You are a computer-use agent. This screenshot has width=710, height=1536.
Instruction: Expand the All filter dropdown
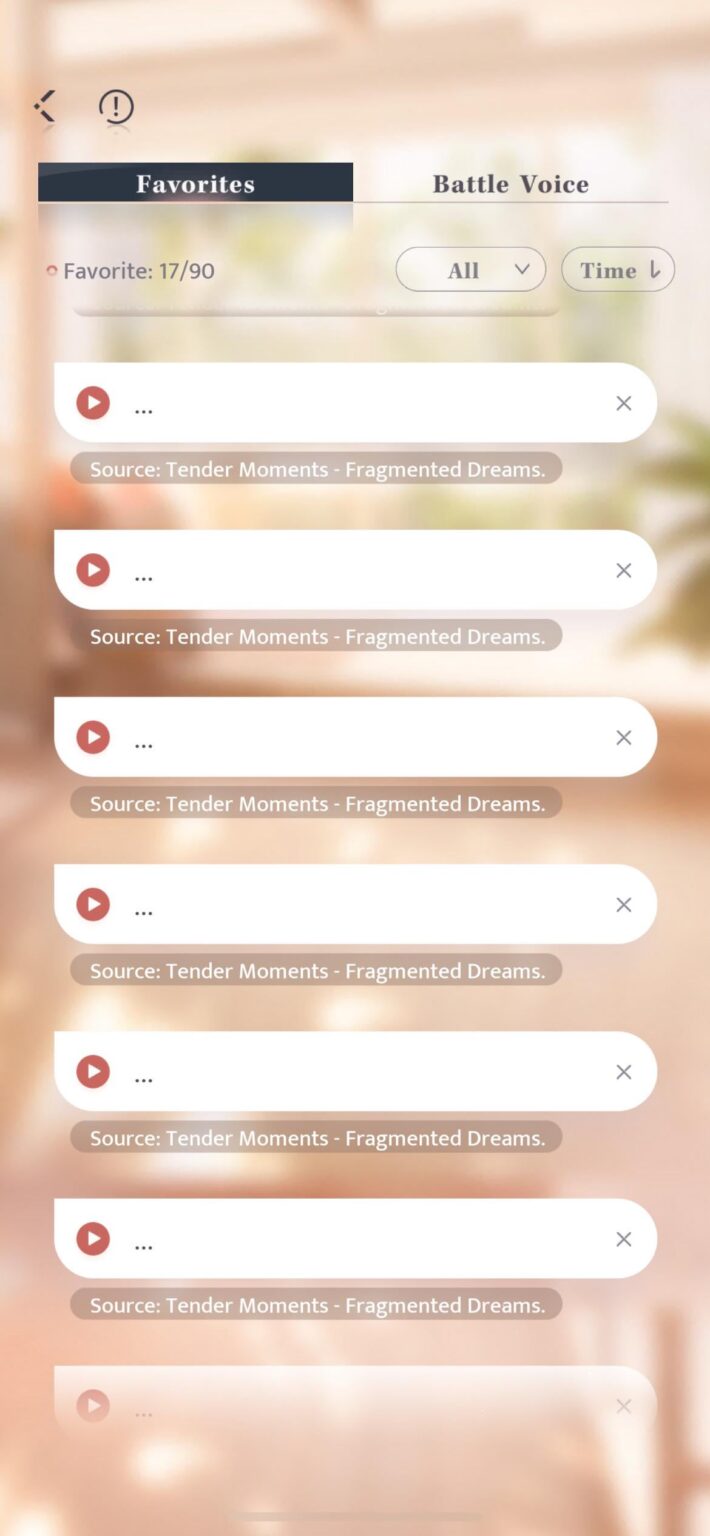coord(471,270)
